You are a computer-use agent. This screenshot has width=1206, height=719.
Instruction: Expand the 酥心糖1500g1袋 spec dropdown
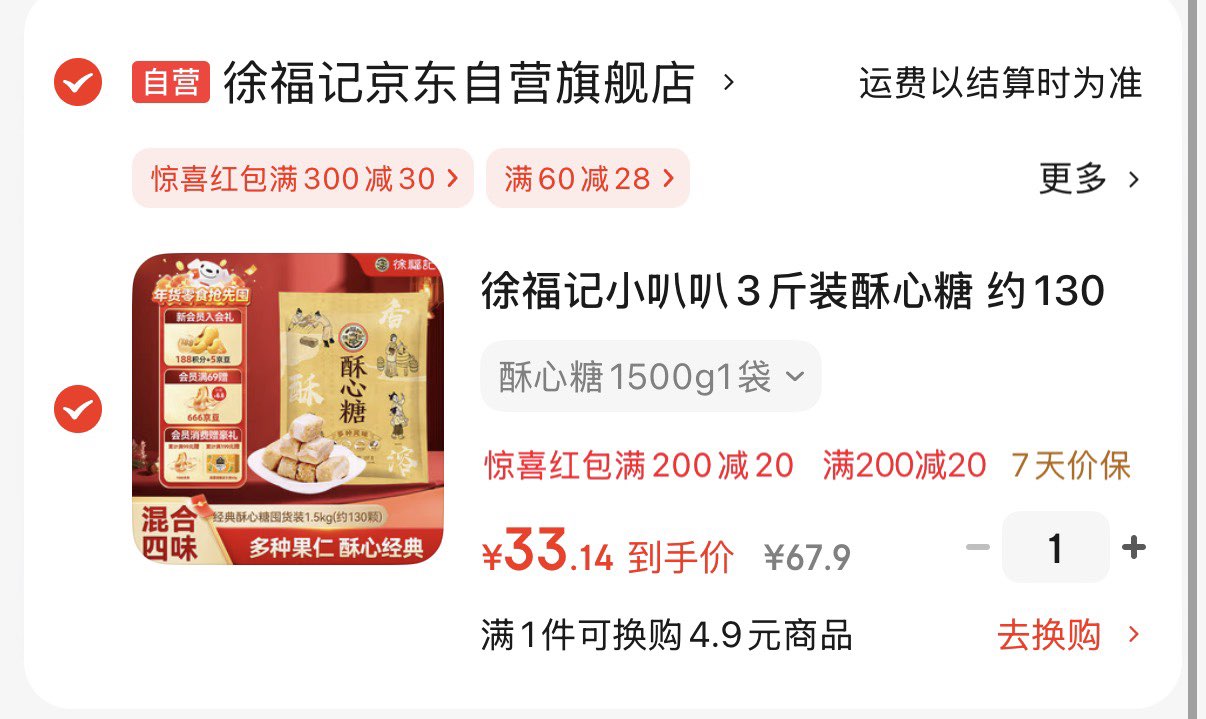point(650,377)
